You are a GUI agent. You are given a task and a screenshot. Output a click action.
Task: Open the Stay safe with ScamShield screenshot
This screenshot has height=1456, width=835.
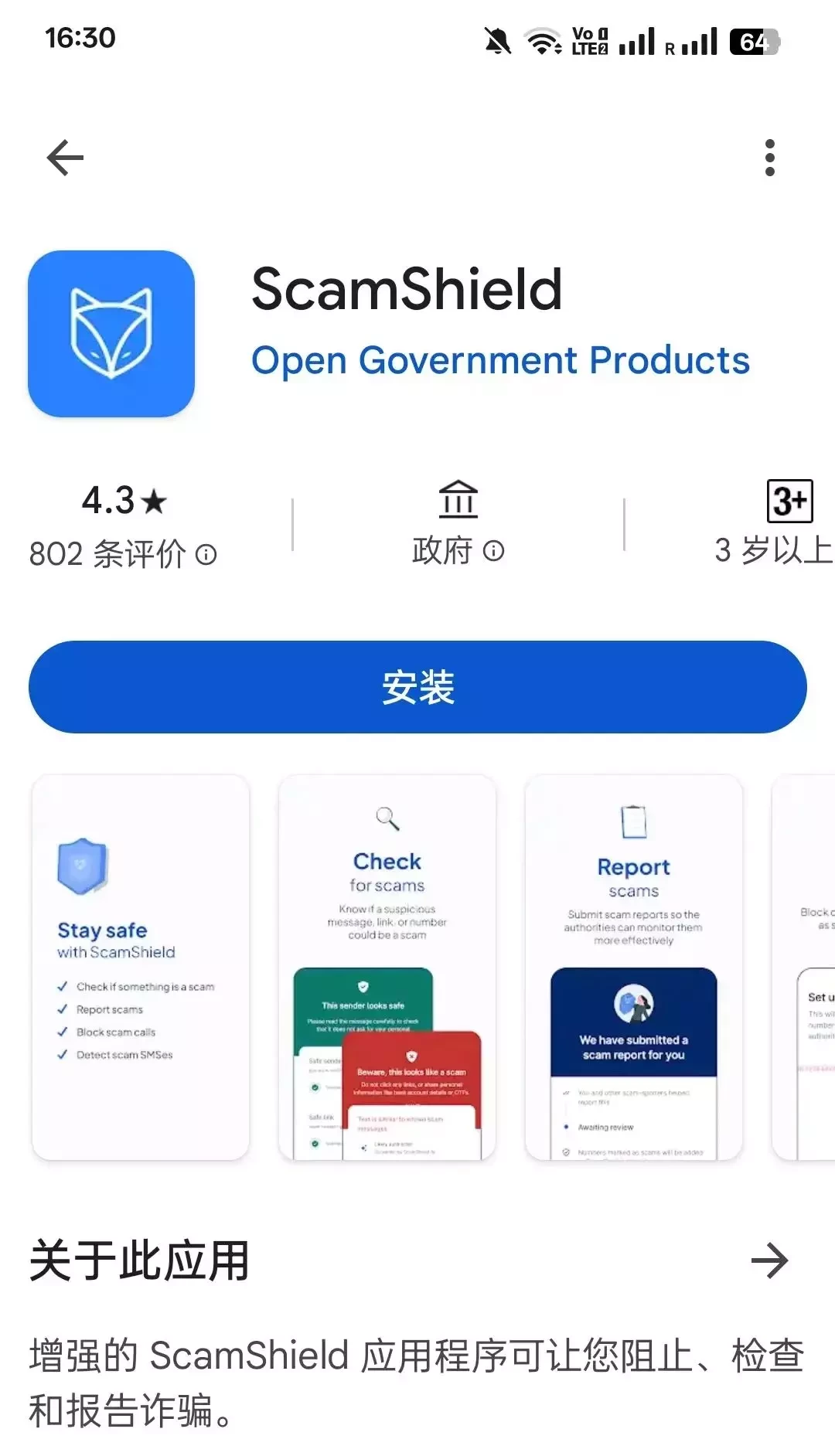141,967
